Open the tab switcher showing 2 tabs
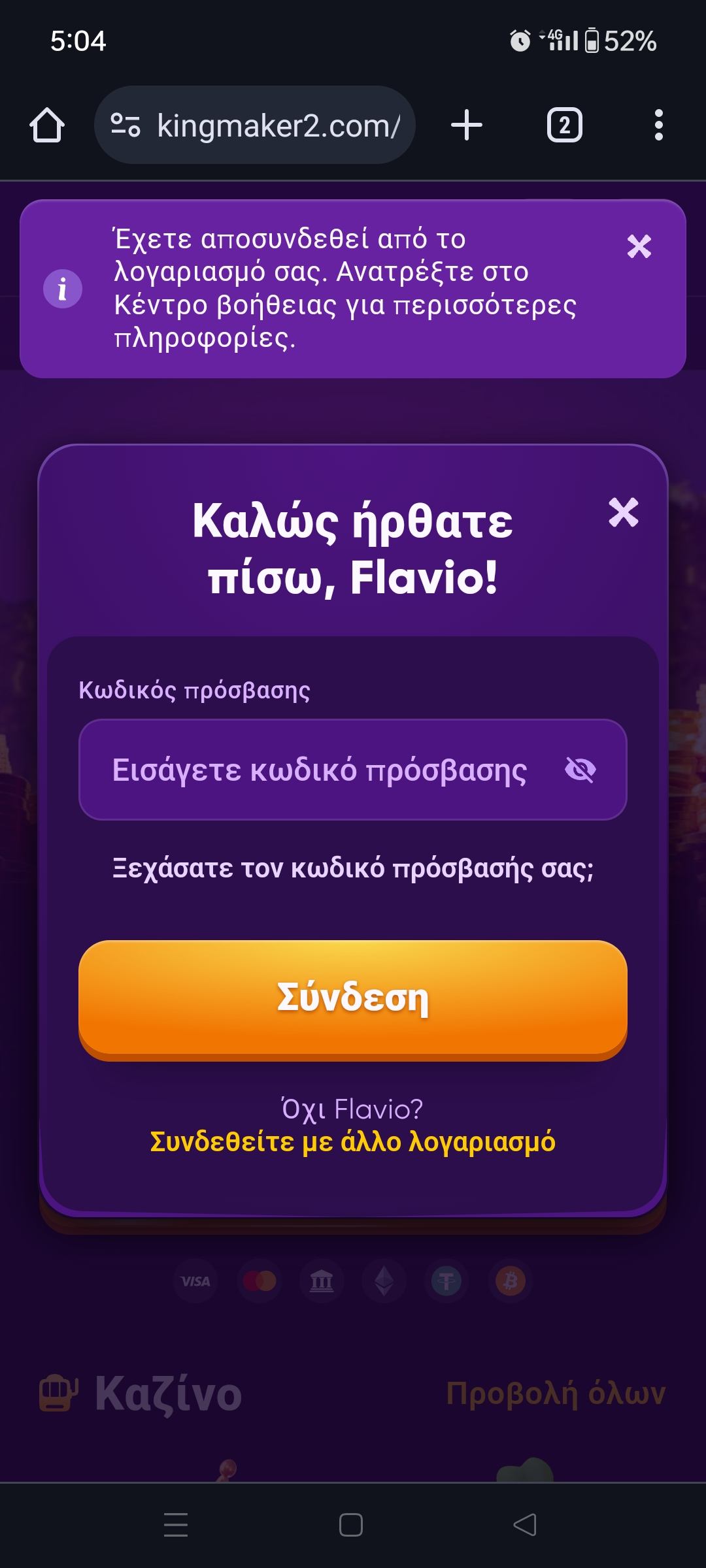 pos(565,125)
